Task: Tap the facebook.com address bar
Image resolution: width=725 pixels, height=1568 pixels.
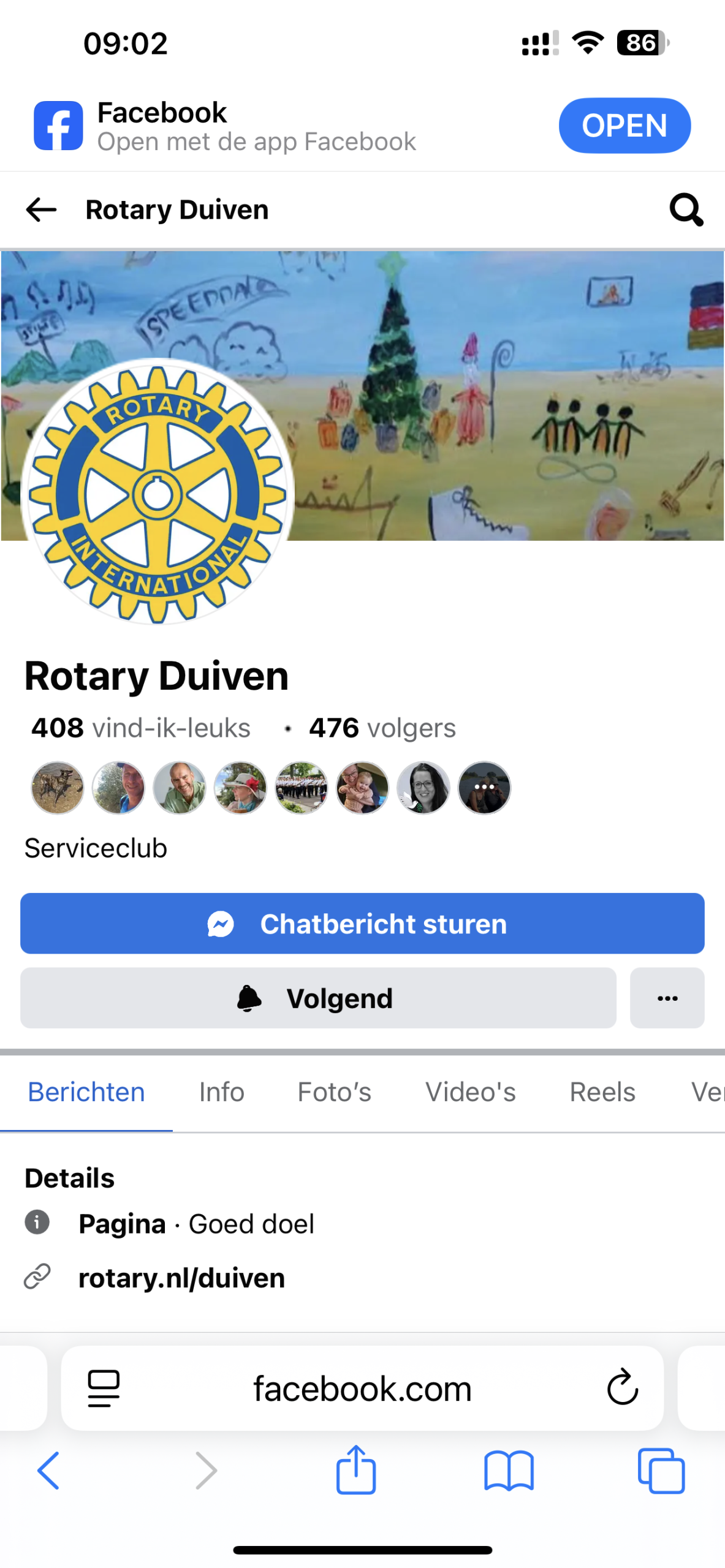Action: pyautogui.click(x=362, y=1388)
